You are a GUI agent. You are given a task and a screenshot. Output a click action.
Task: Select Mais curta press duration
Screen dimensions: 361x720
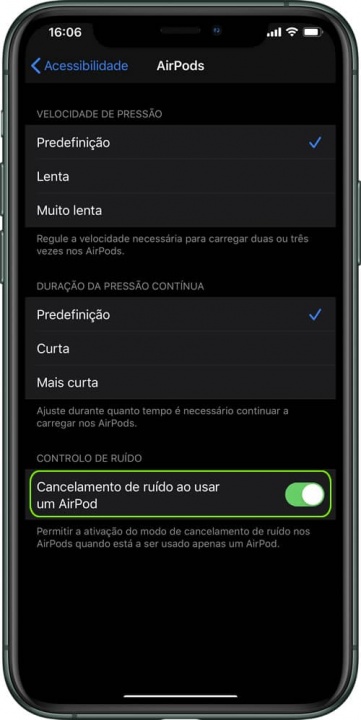180,382
